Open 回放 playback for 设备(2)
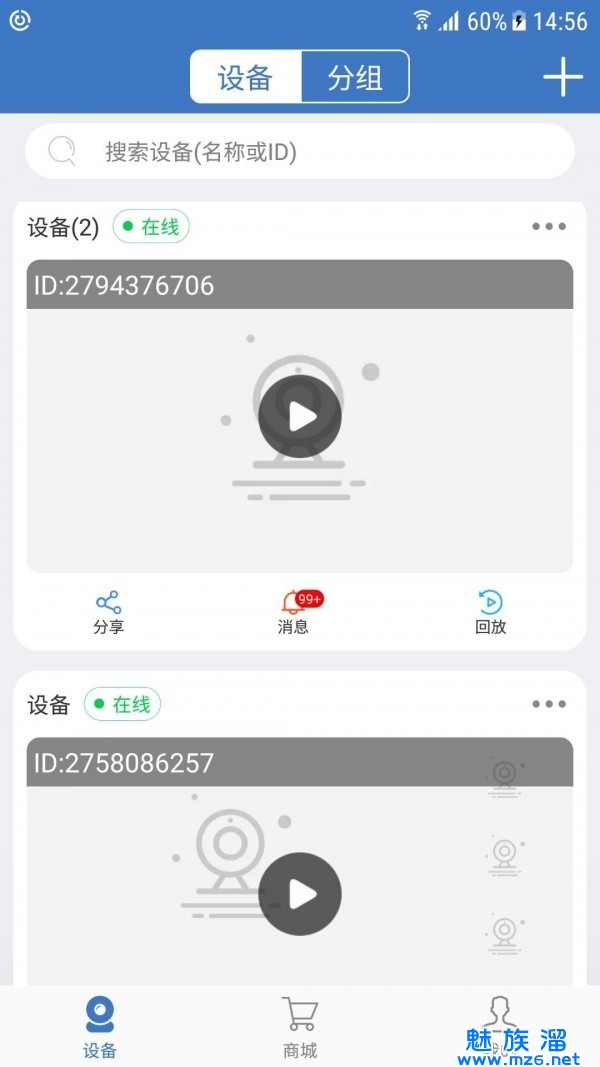Image resolution: width=600 pixels, height=1067 pixels. [490, 612]
